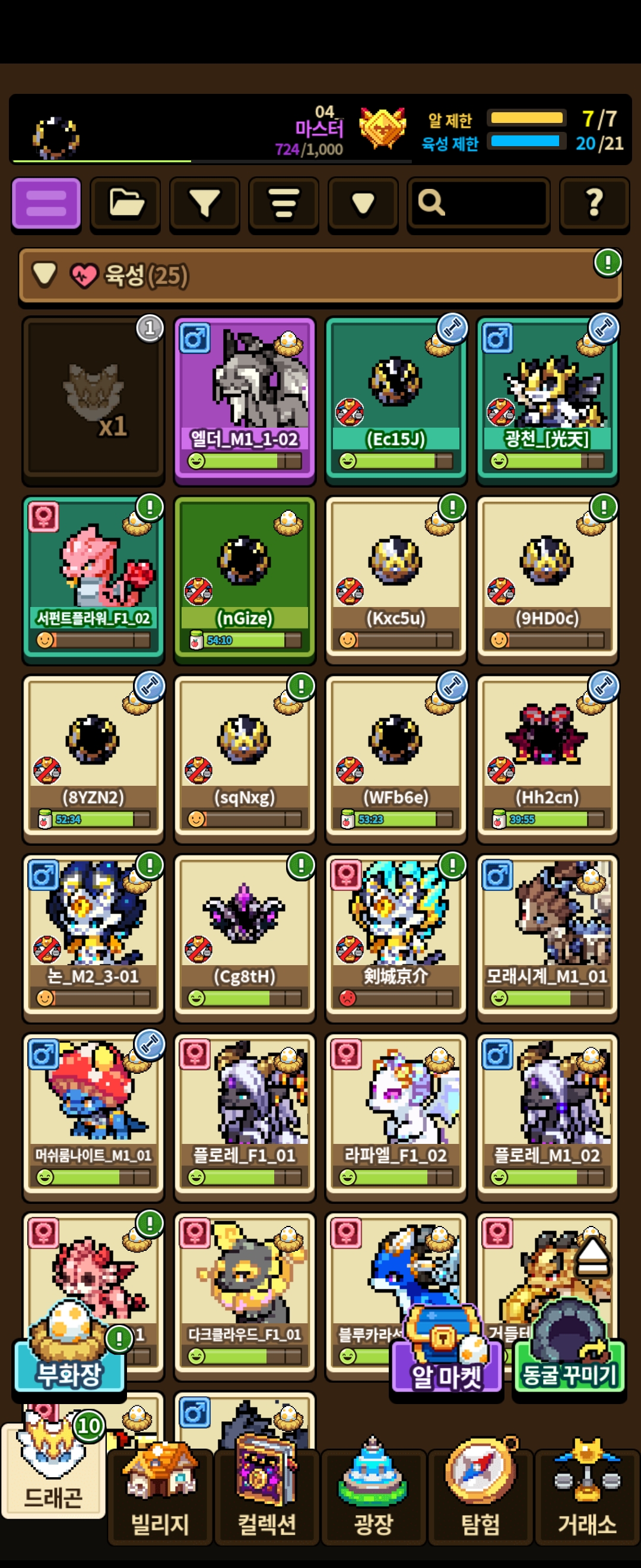Open dragon card 서펀트플라워_F1_02

pyautogui.click(x=93, y=578)
